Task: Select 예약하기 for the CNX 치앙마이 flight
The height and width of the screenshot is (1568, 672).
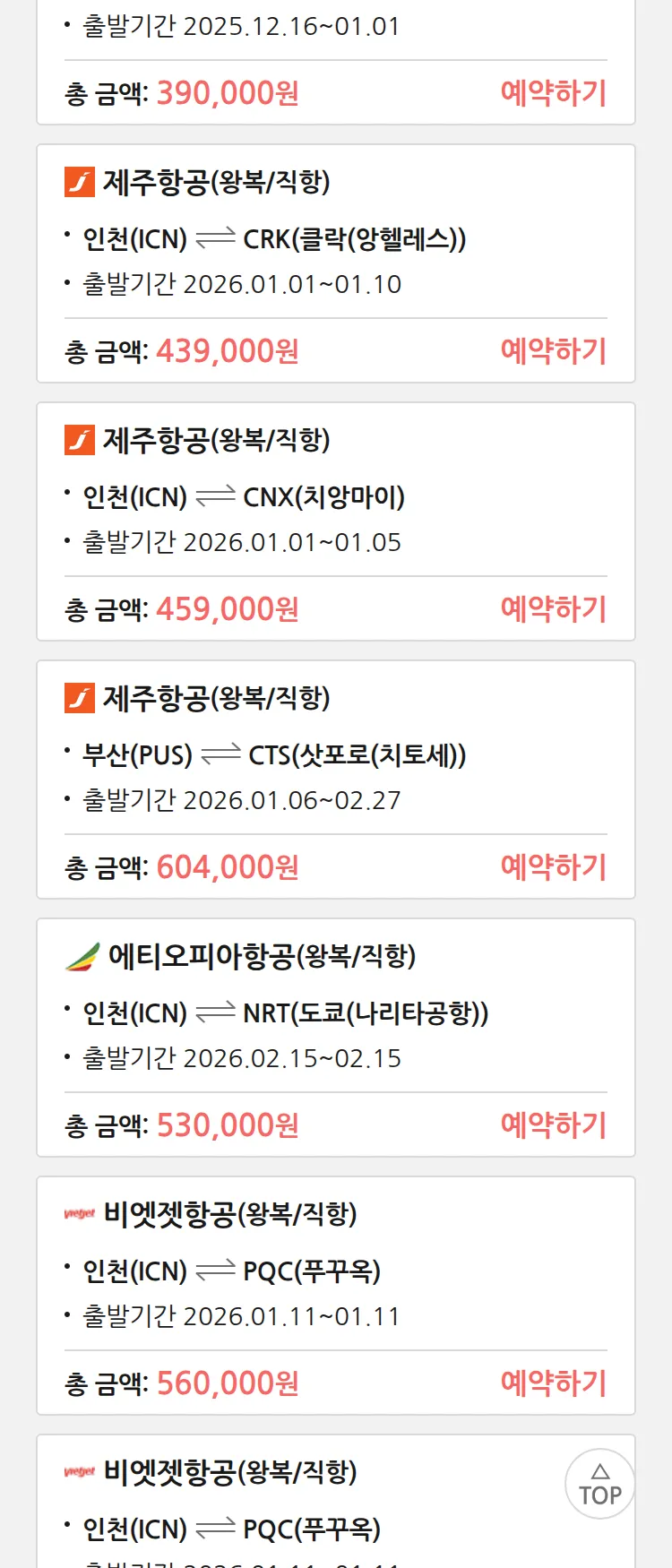Action: pyautogui.click(x=553, y=609)
